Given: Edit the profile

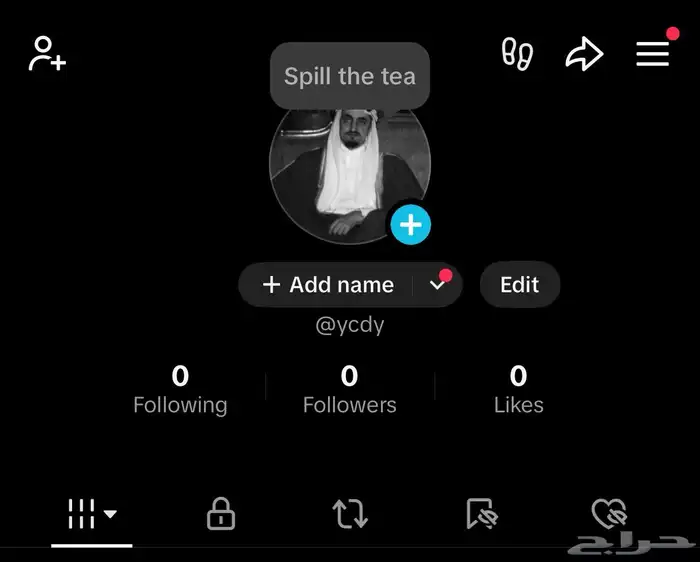Looking at the screenshot, I should (519, 285).
